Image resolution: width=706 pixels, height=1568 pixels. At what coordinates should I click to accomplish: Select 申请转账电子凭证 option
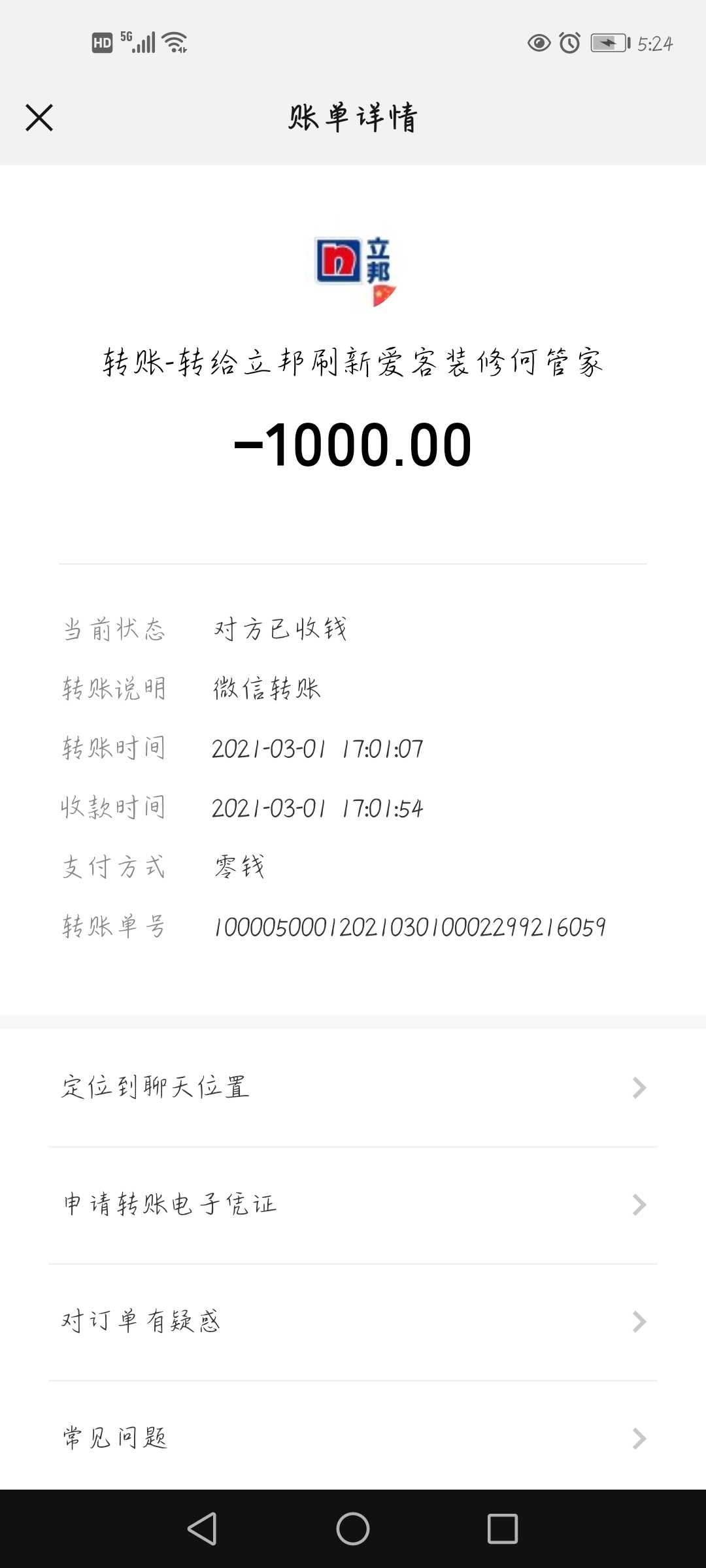click(353, 1205)
